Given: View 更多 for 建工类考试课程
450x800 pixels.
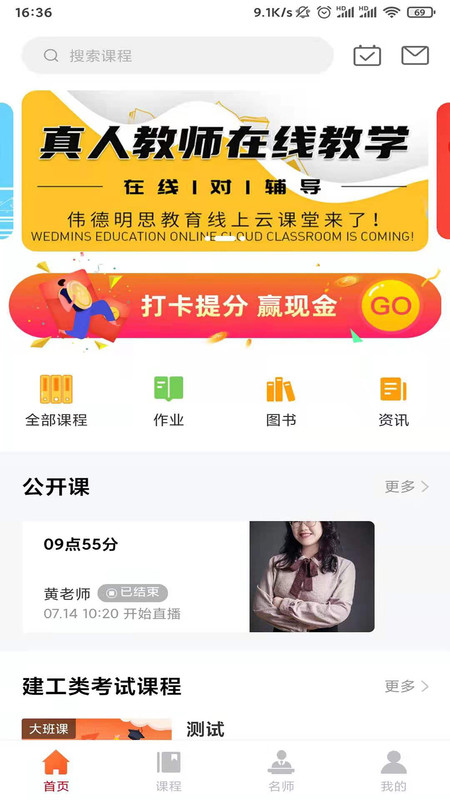Looking at the screenshot, I should pyautogui.click(x=407, y=686).
